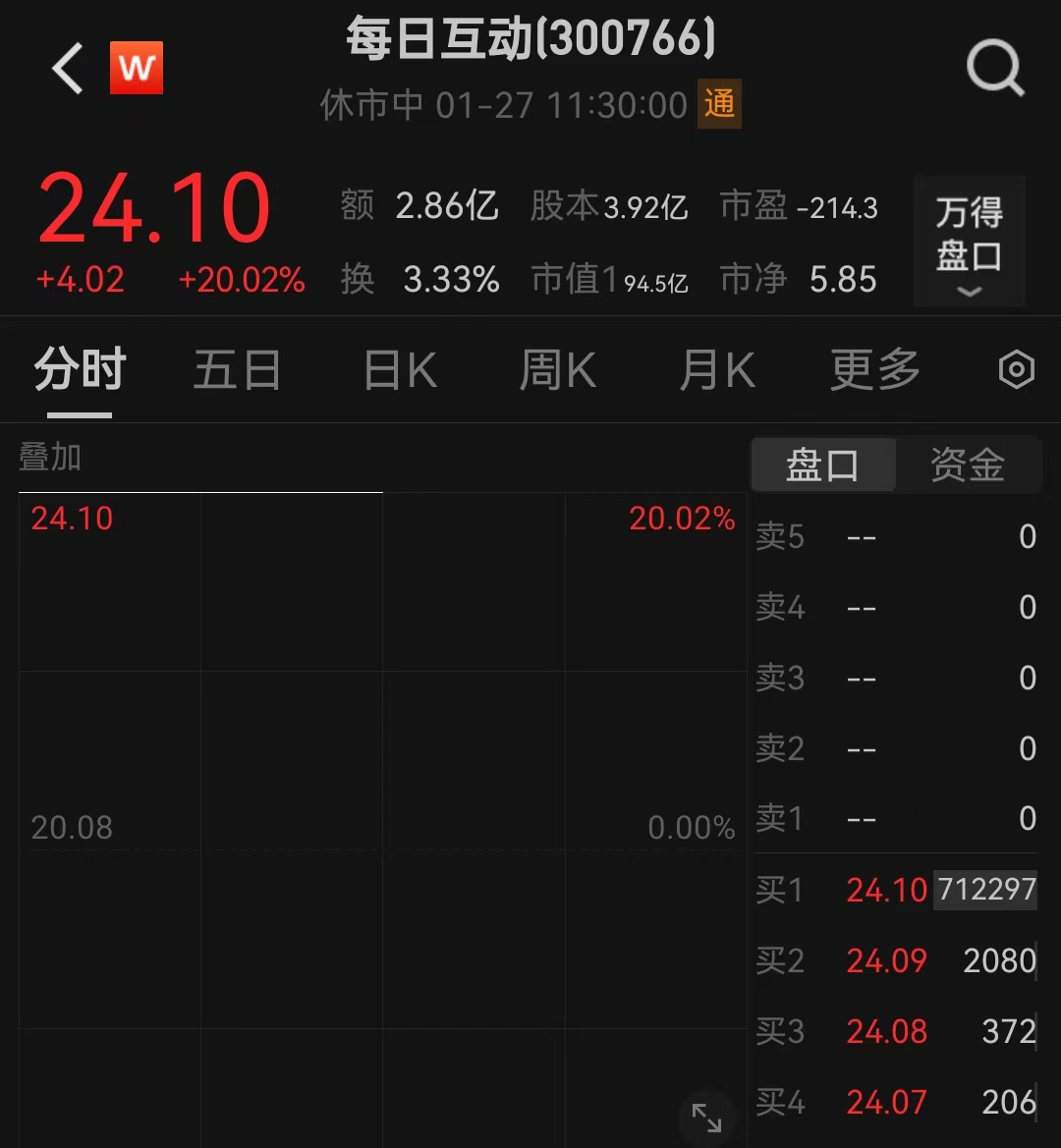
Task: Switch to the 日K chart tab
Action: (400, 371)
